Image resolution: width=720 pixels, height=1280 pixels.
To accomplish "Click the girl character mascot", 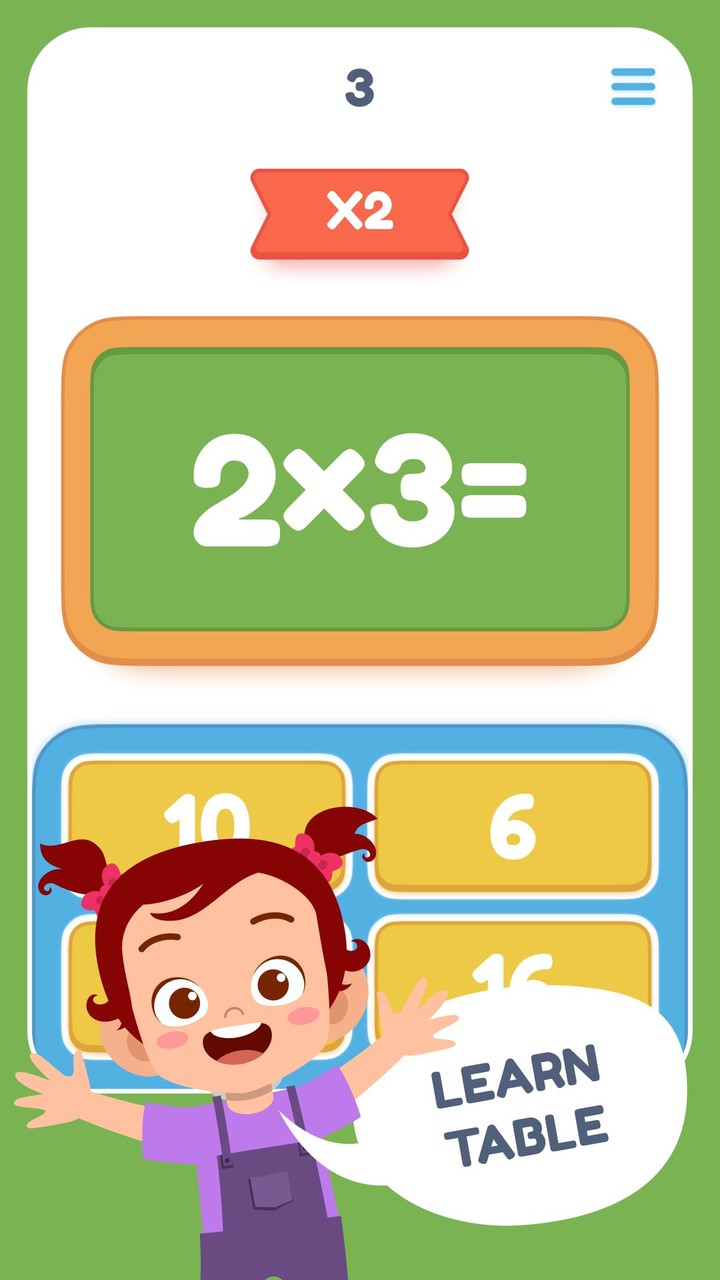I will (220, 1000).
